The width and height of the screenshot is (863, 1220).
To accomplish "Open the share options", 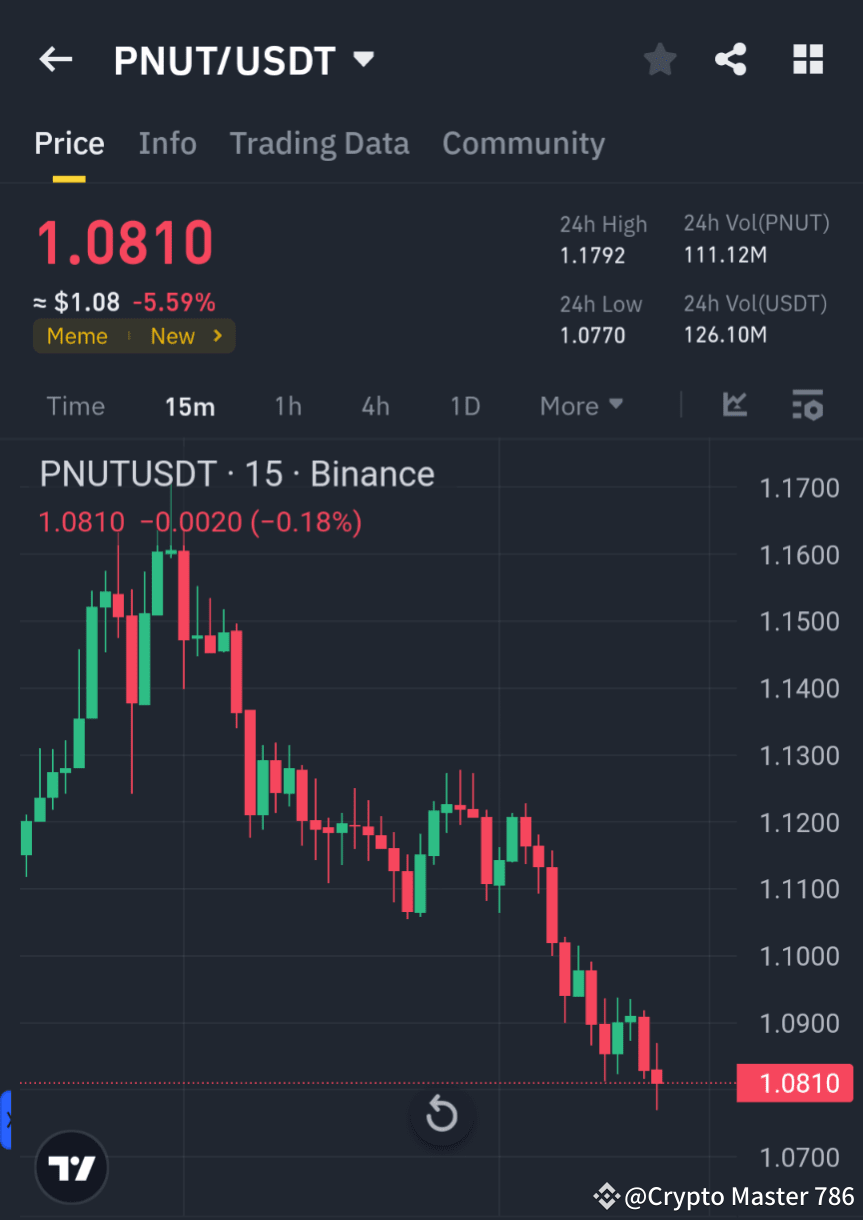I will point(731,59).
